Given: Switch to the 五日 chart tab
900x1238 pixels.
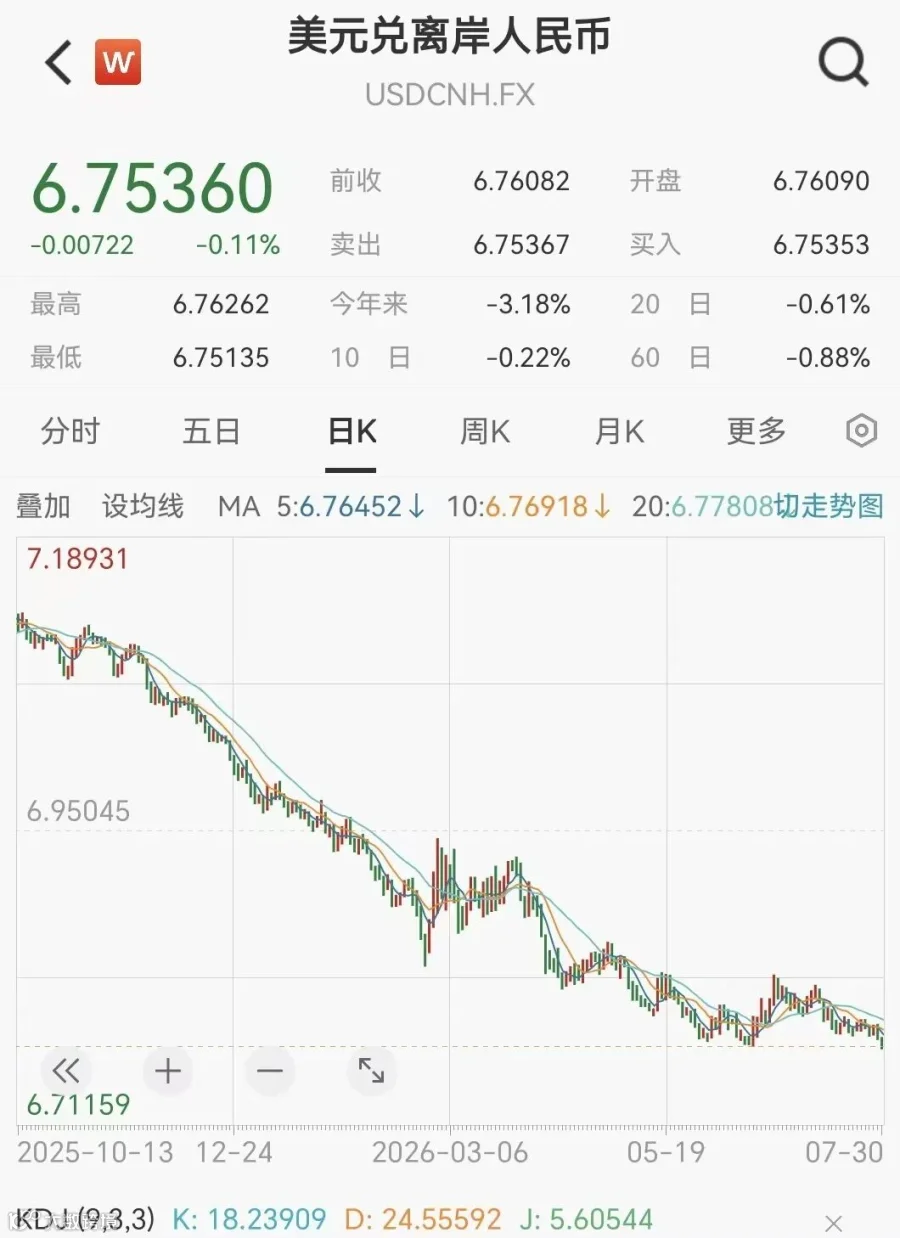Looking at the screenshot, I should point(211,432).
